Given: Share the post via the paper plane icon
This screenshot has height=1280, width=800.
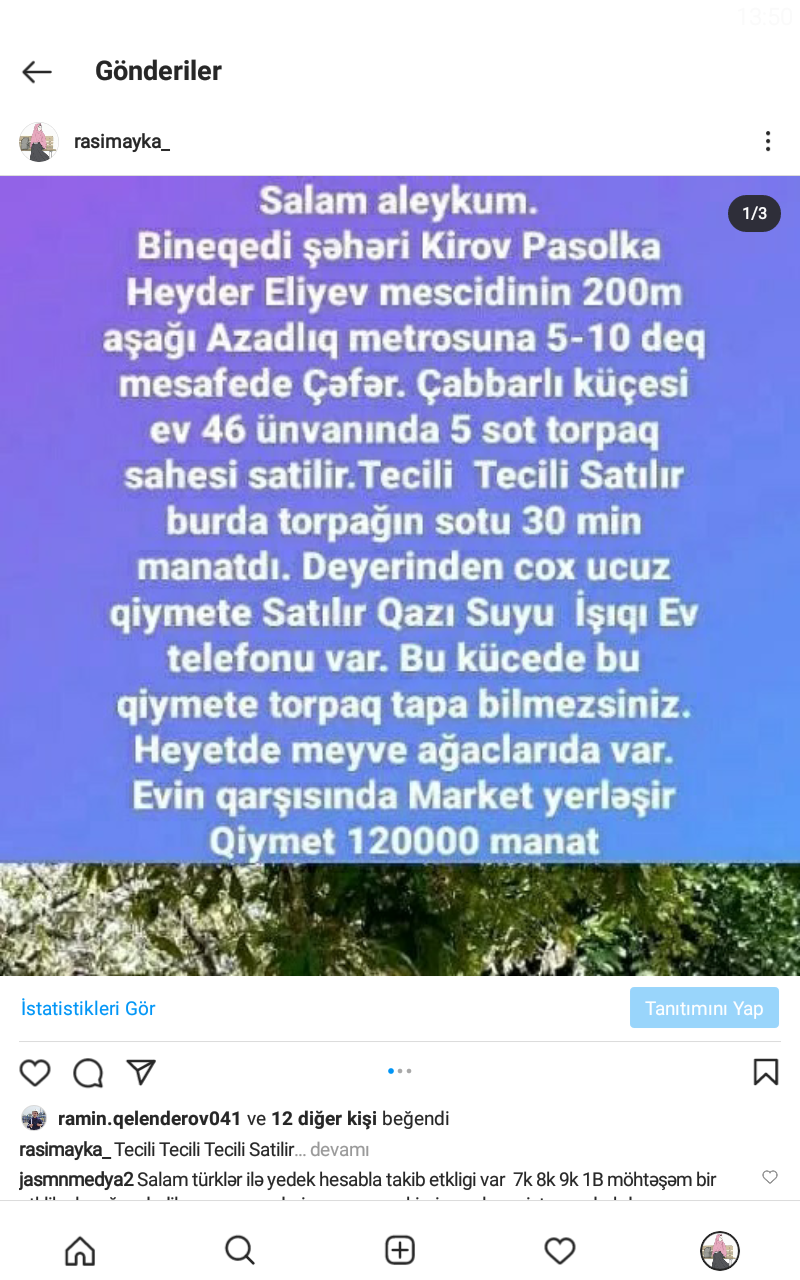Looking at the screenshot, I should [x=141, y=1072].
